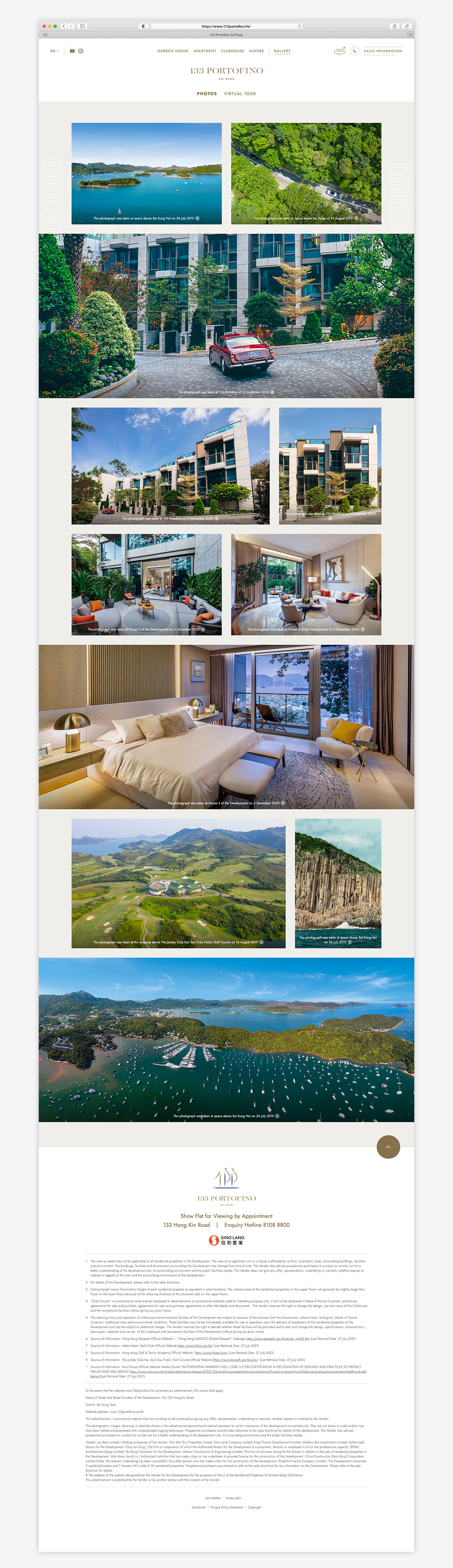The image size is (453, 1568).
Task: Switch to Virtual Tour tab
Action: 240,94
